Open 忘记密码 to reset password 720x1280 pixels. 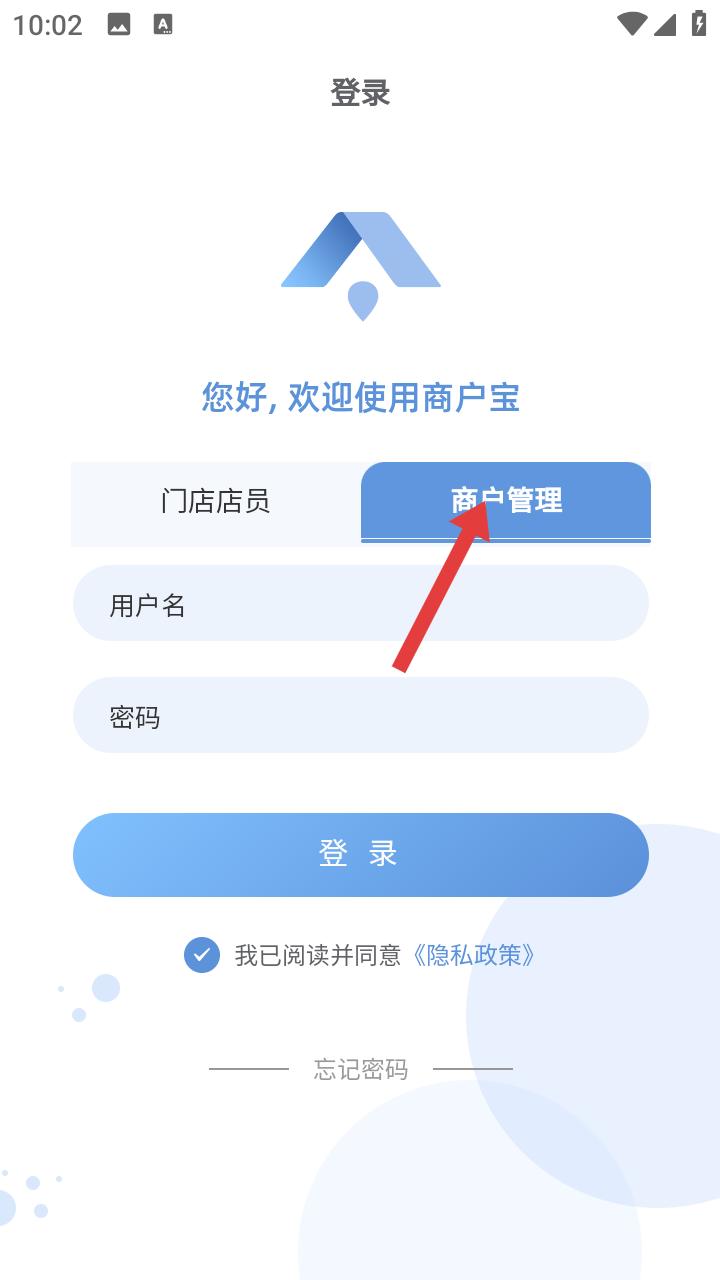point(361,1069)
